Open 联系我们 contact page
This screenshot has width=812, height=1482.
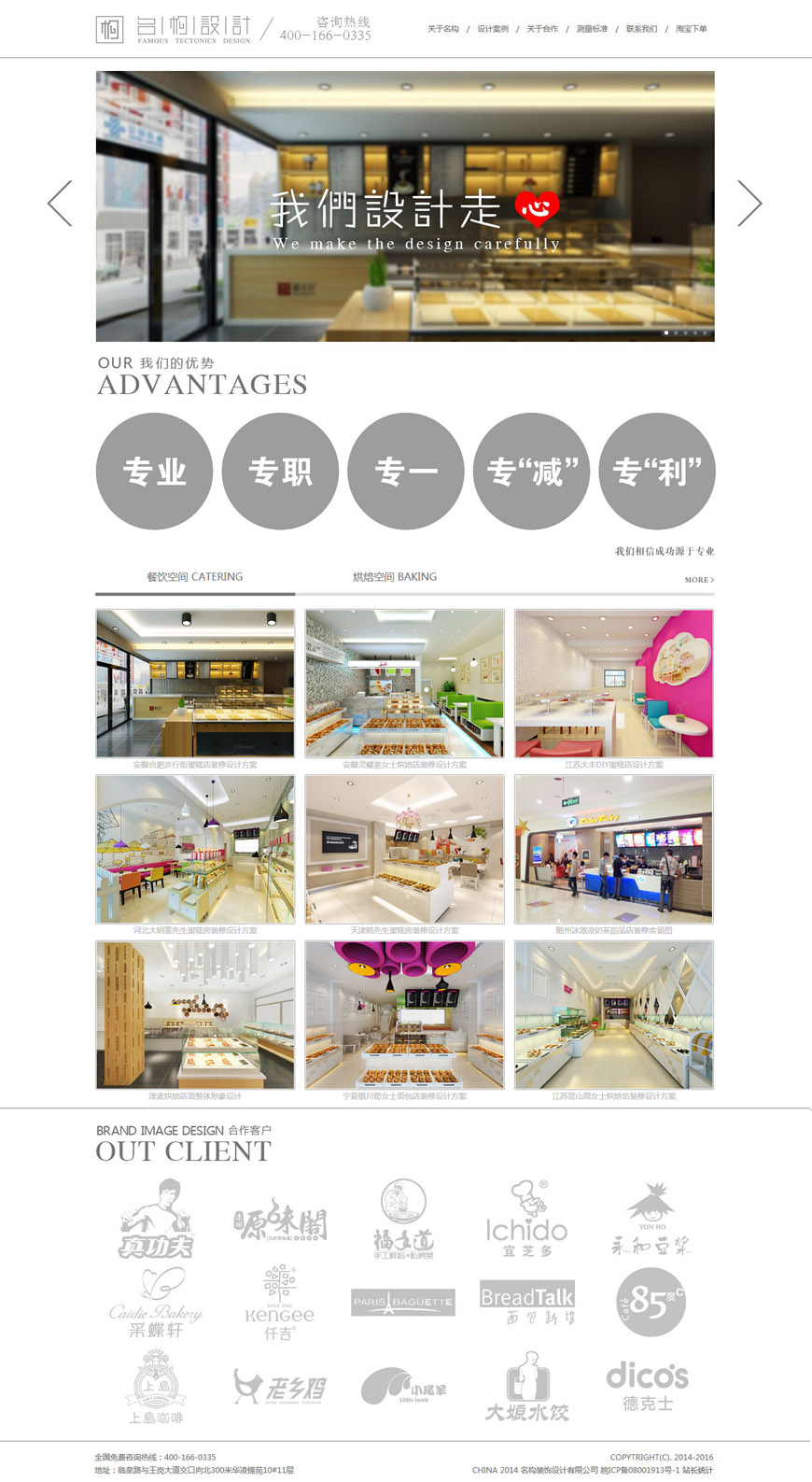[641, 29]
